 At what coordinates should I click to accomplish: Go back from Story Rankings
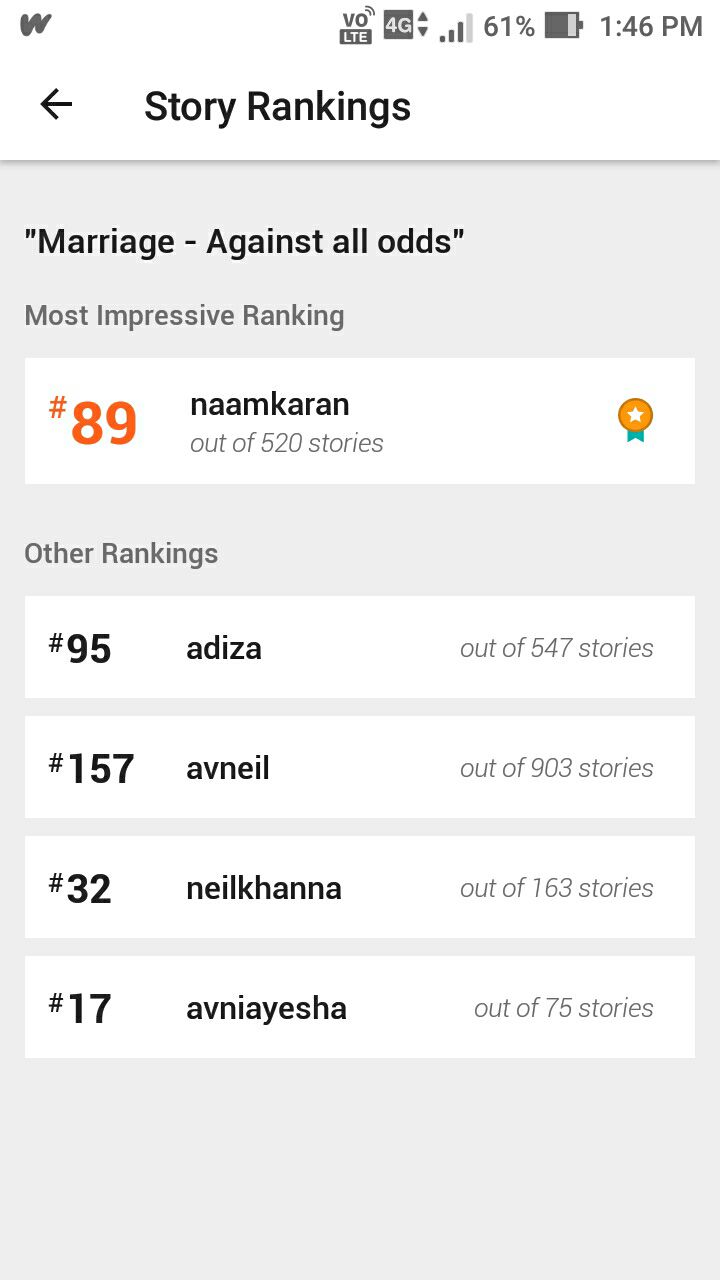[x=56, y=105]
